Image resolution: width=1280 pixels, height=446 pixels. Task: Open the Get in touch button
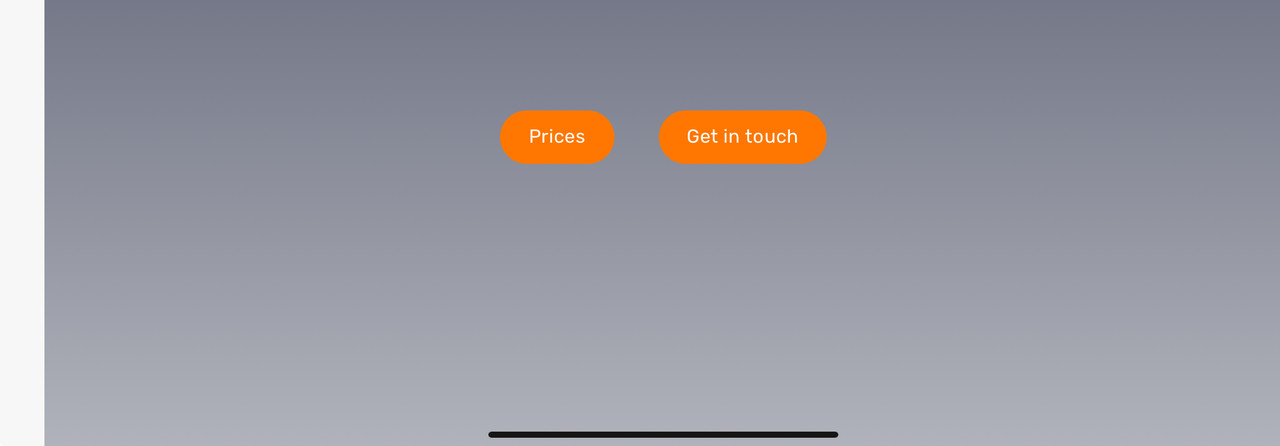[742, 137]
